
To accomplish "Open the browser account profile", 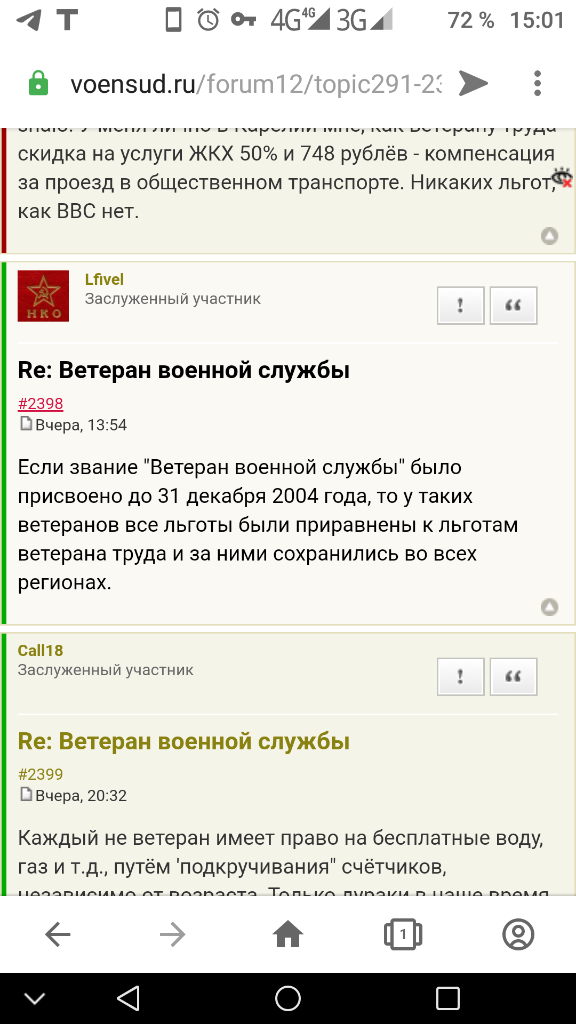I will tap(518, 935).
